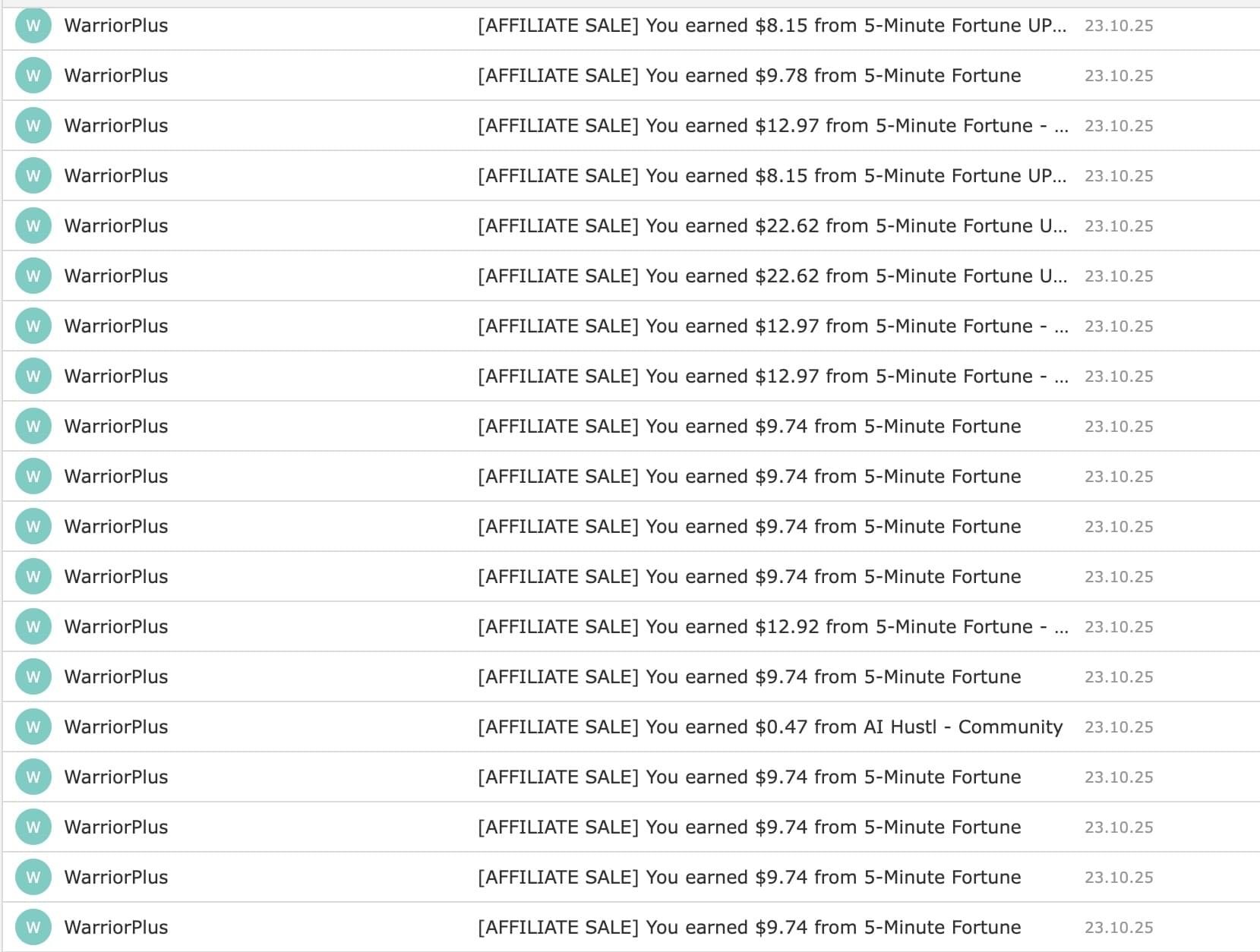Image resolution: width=1260 pixels, height=952 pixels.
Task: Open the $12.92 affiliate sale email
Action: click(772, 627)
